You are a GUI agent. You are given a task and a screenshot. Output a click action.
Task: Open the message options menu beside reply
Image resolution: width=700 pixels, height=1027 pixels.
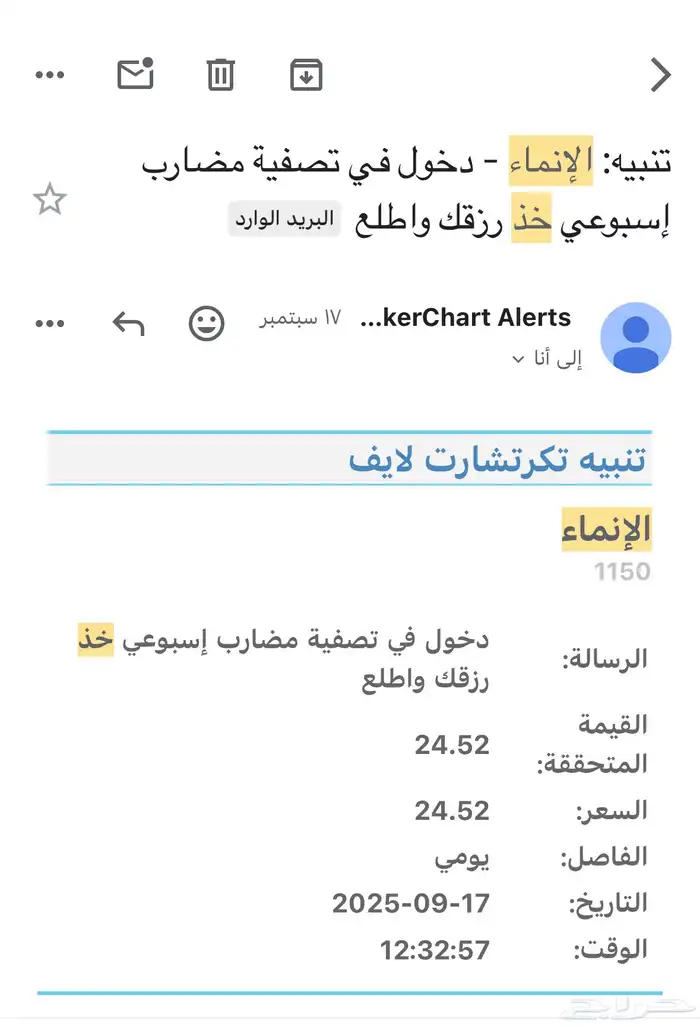50,324
